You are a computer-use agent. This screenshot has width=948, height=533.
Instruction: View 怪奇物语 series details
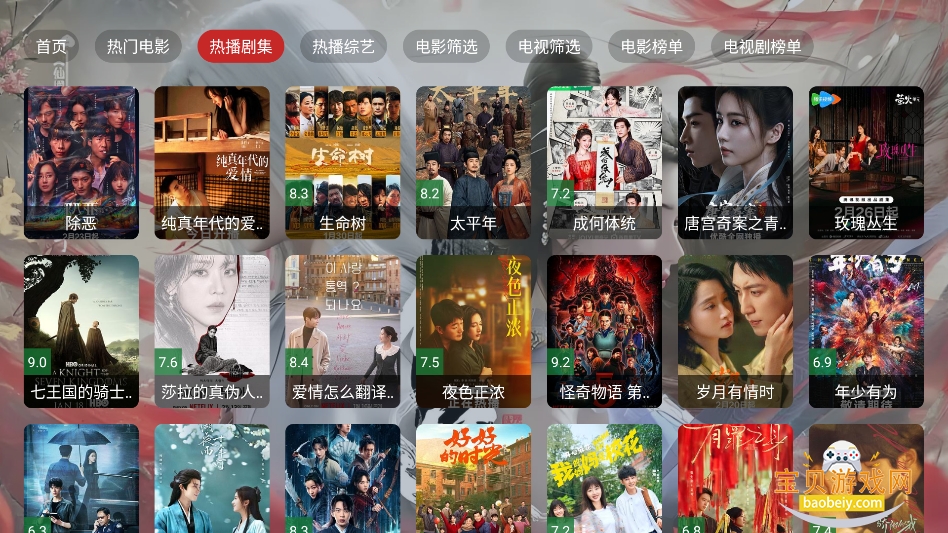pyautogui.click(x=604, y=330)
